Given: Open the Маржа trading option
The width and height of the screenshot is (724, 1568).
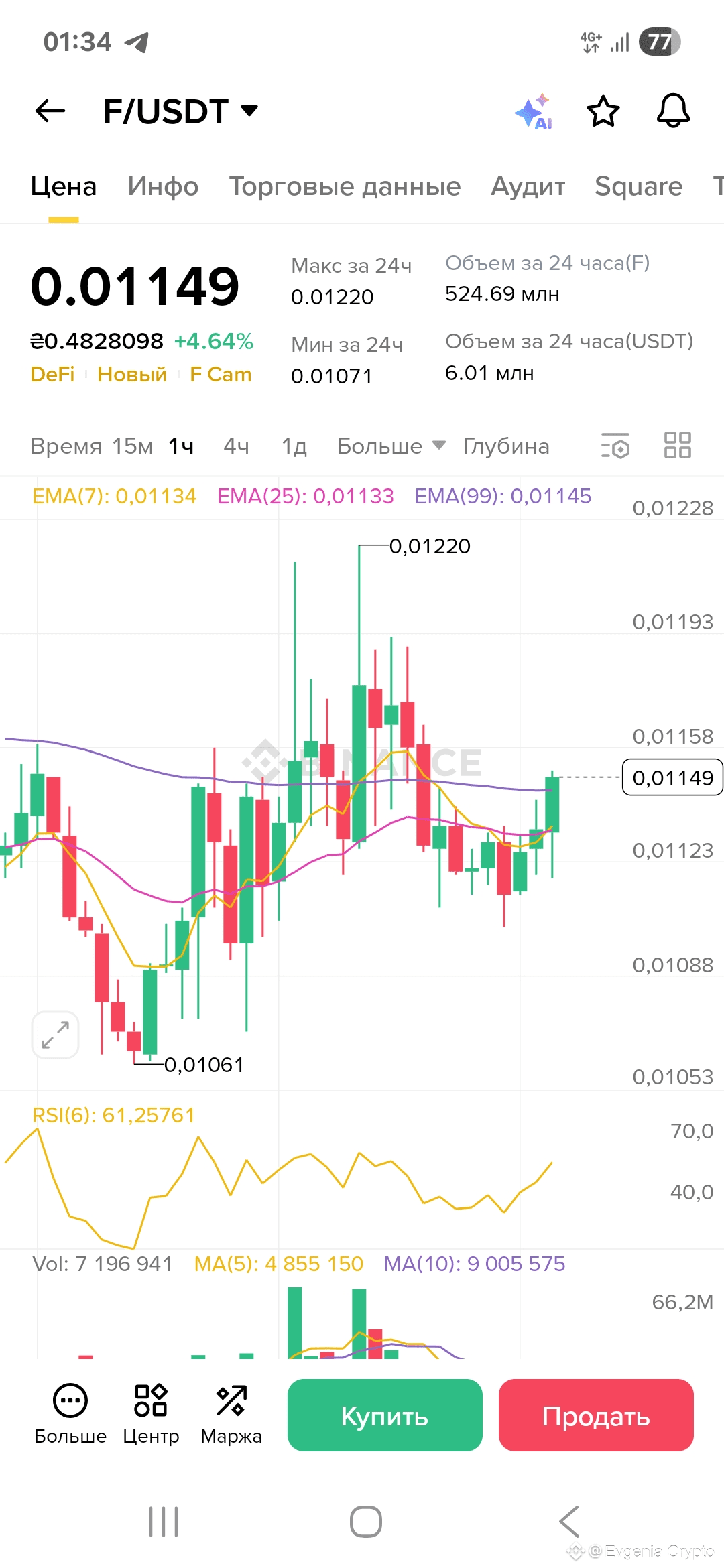Looking at the screenshot, I should 231,1414.
